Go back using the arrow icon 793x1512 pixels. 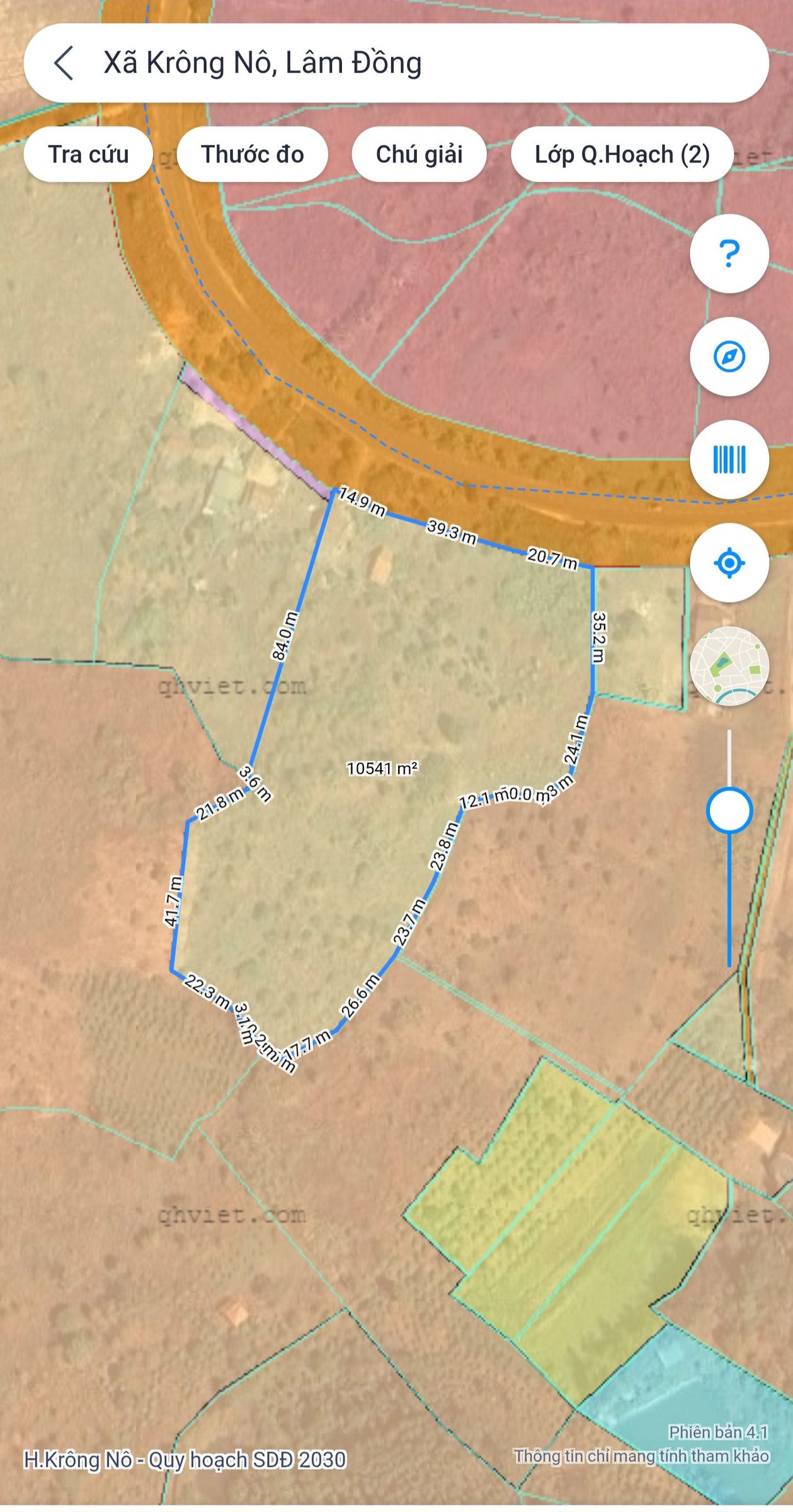tap(64, 63)
